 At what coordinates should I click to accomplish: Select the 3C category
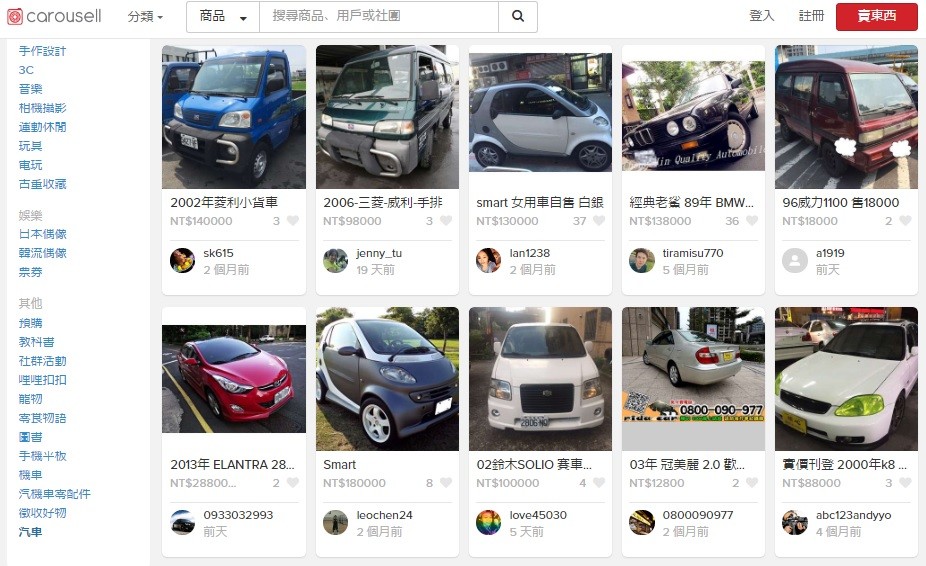26,70
